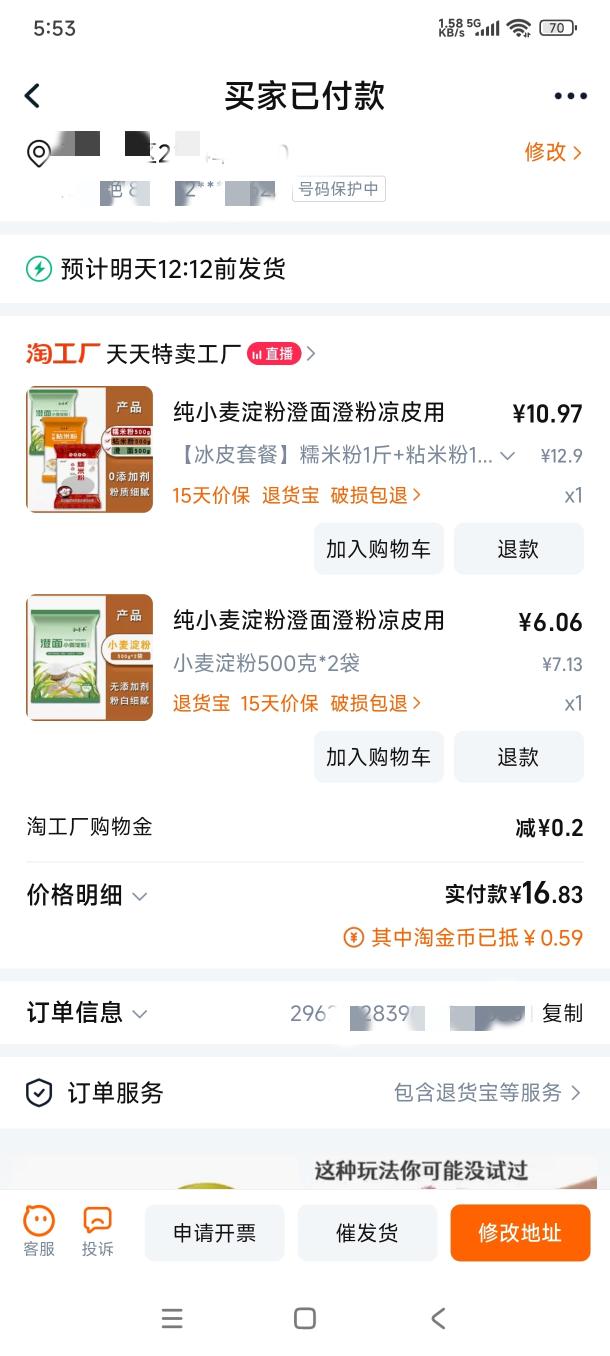This screenshot has width=610, height=1356.
Task: Add the 小麦淀粉500克*2袋 item to cart
Action: (x=378, y=757)
